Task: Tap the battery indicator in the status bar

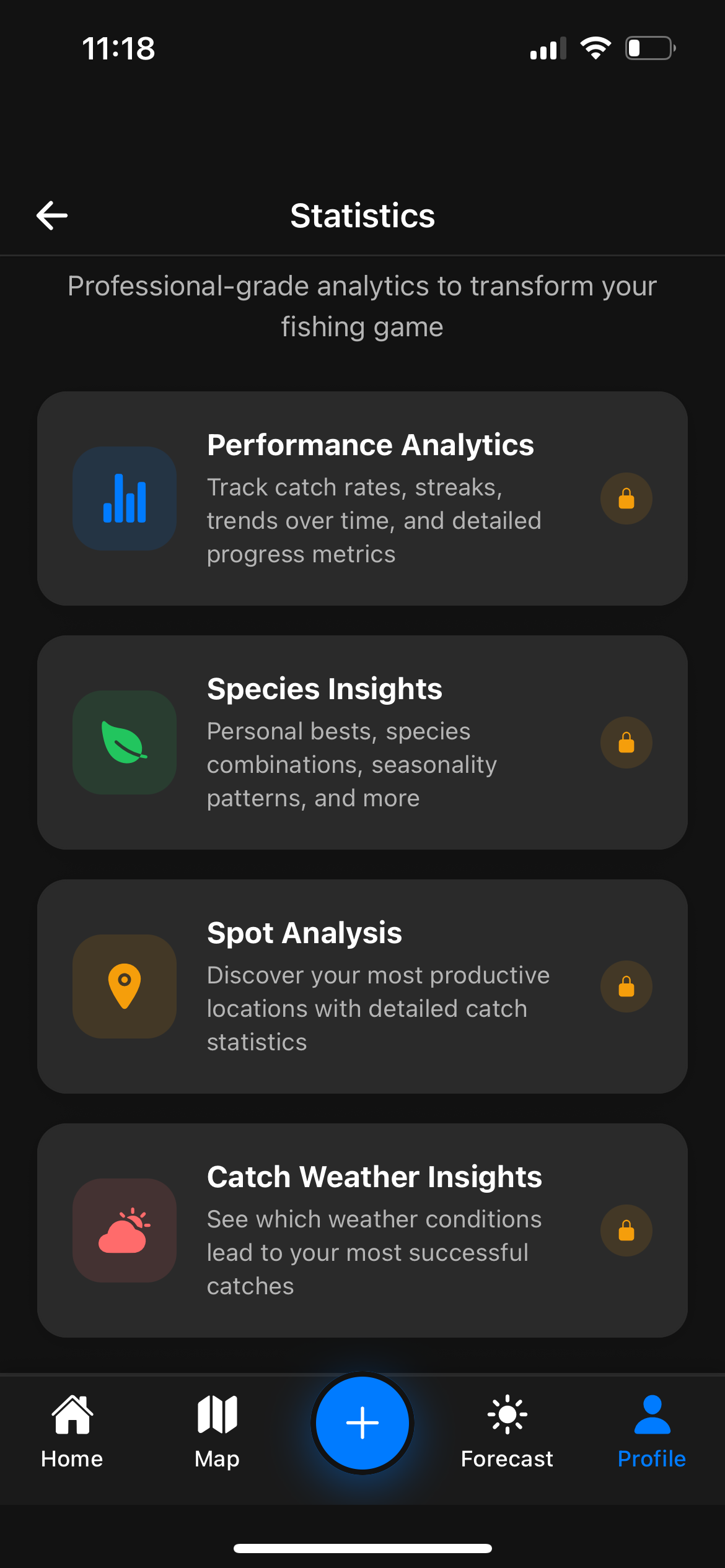Action: [x=648, y=48]
